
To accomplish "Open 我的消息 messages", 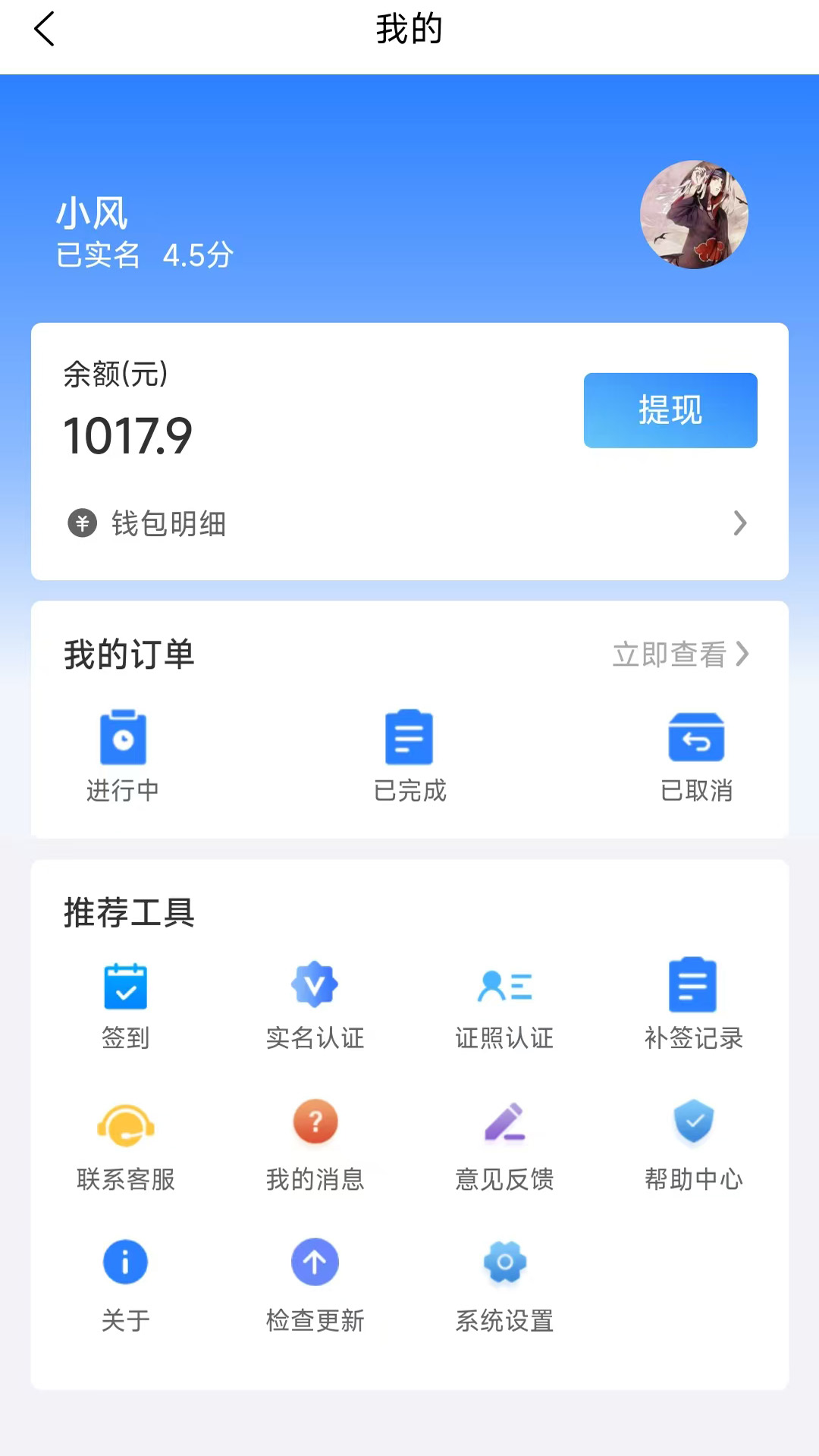I will pos(315,1147).
